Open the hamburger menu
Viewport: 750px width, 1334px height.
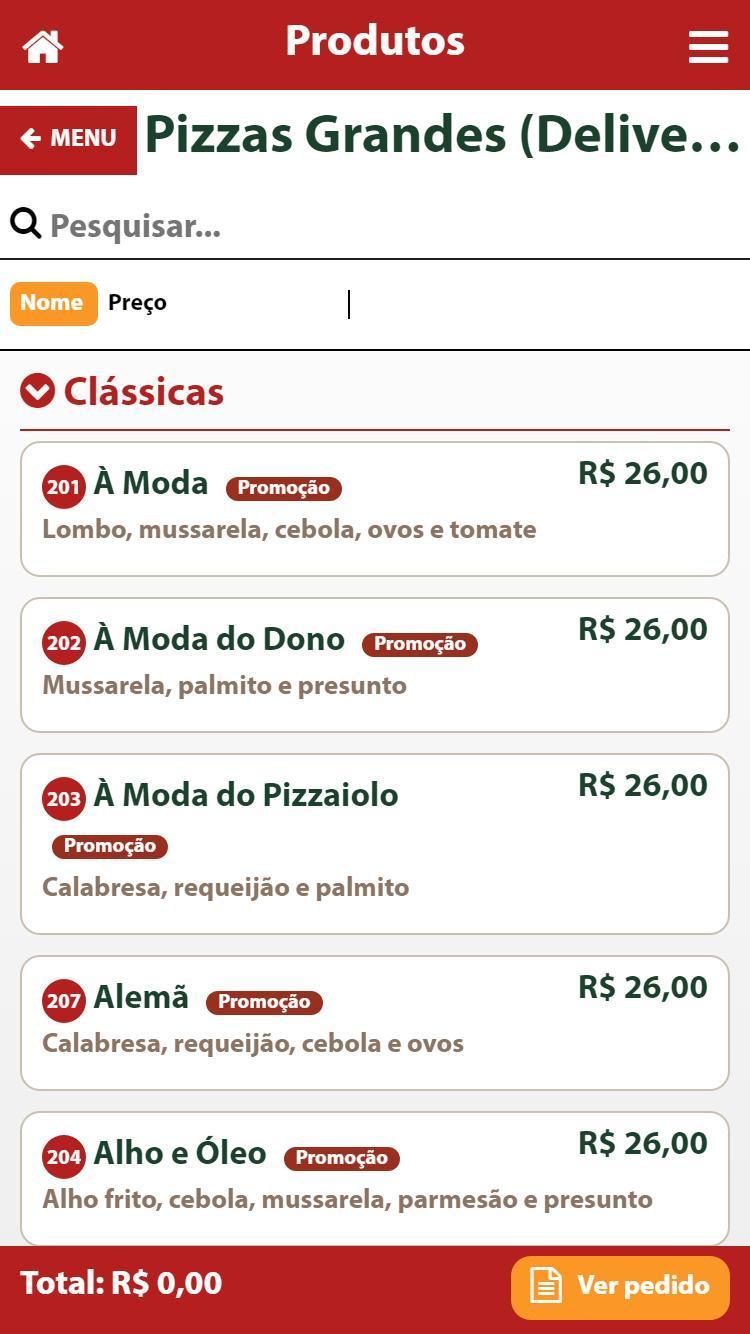[x=708, y=46]
